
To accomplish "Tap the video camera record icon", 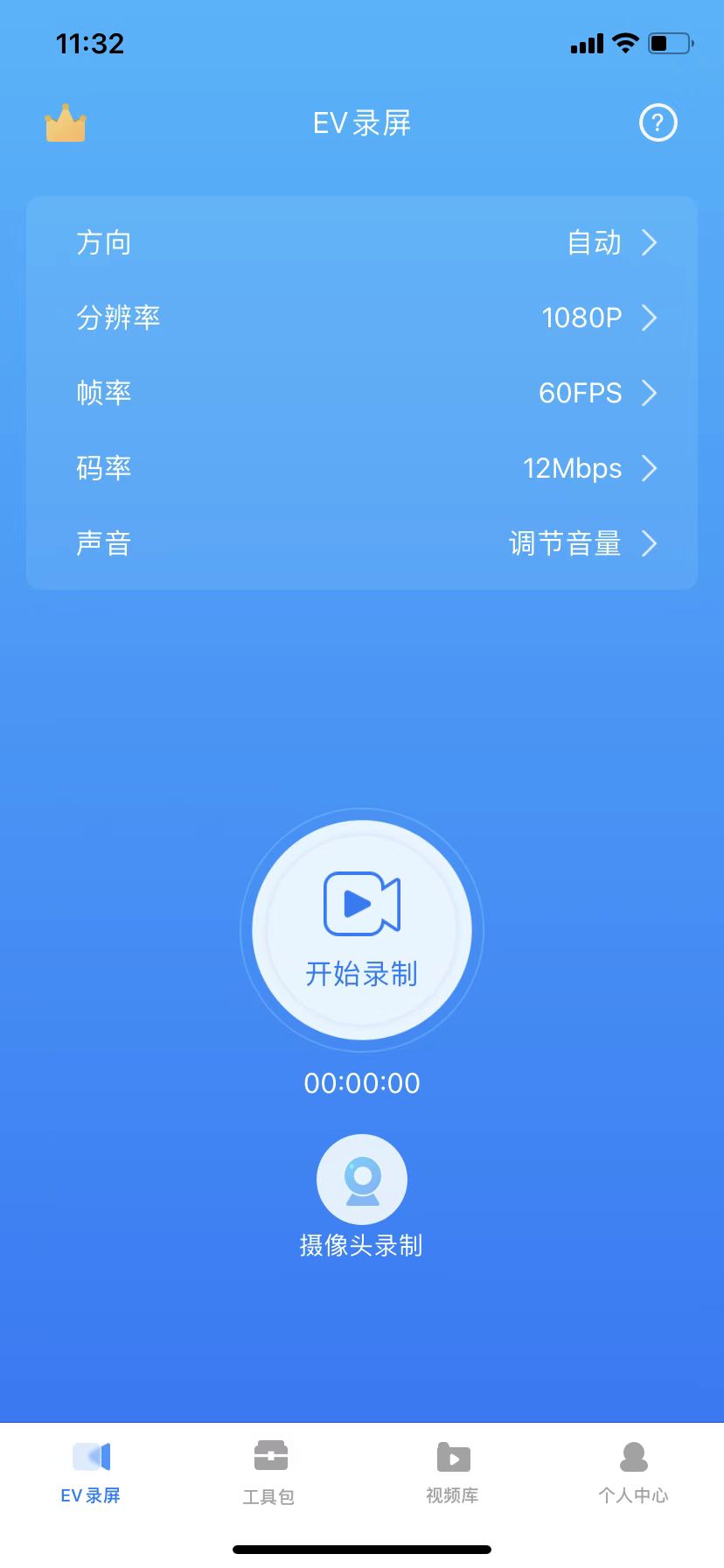I will click(362, 903).
